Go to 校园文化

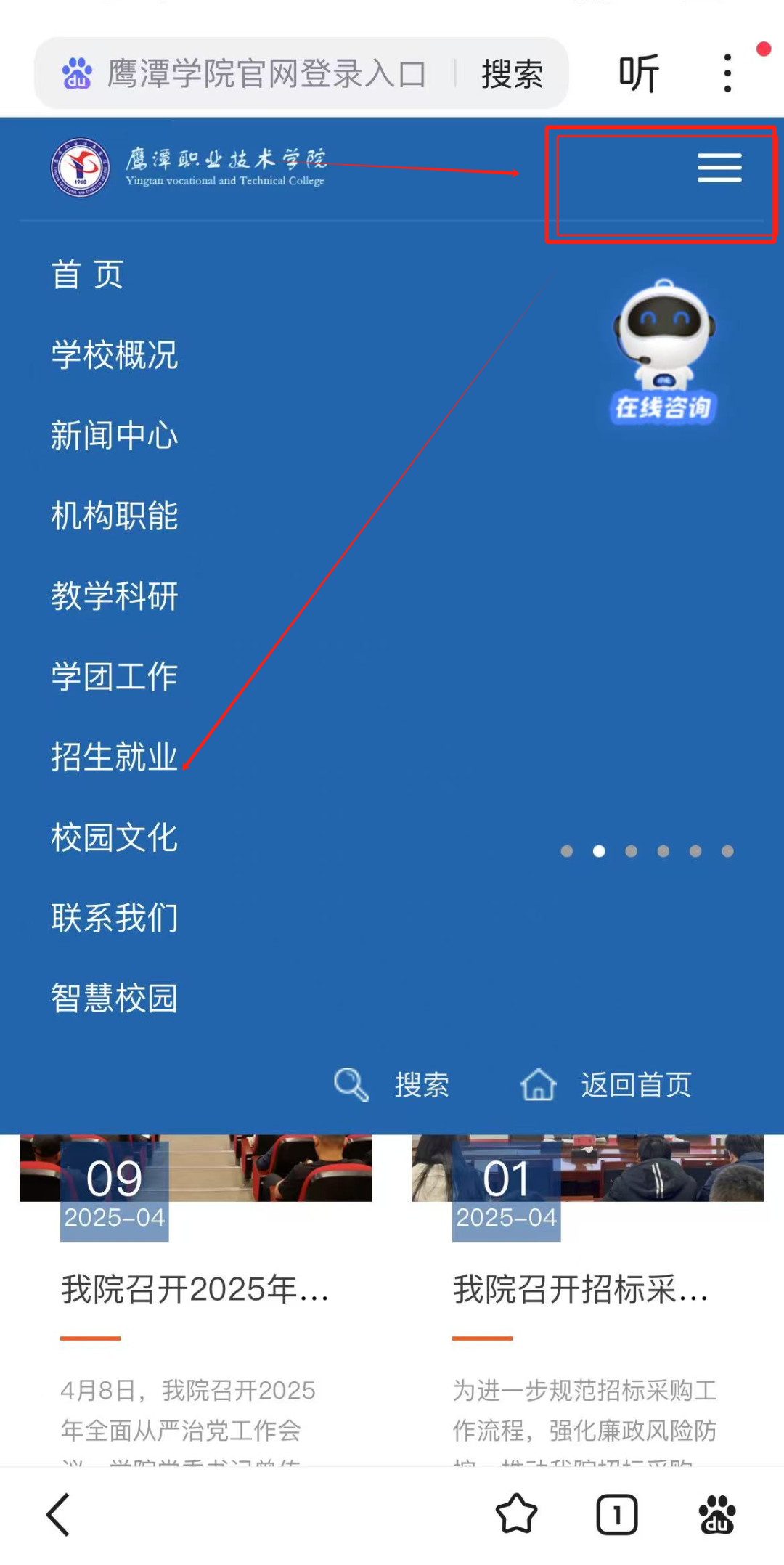(x=114, y=837)
